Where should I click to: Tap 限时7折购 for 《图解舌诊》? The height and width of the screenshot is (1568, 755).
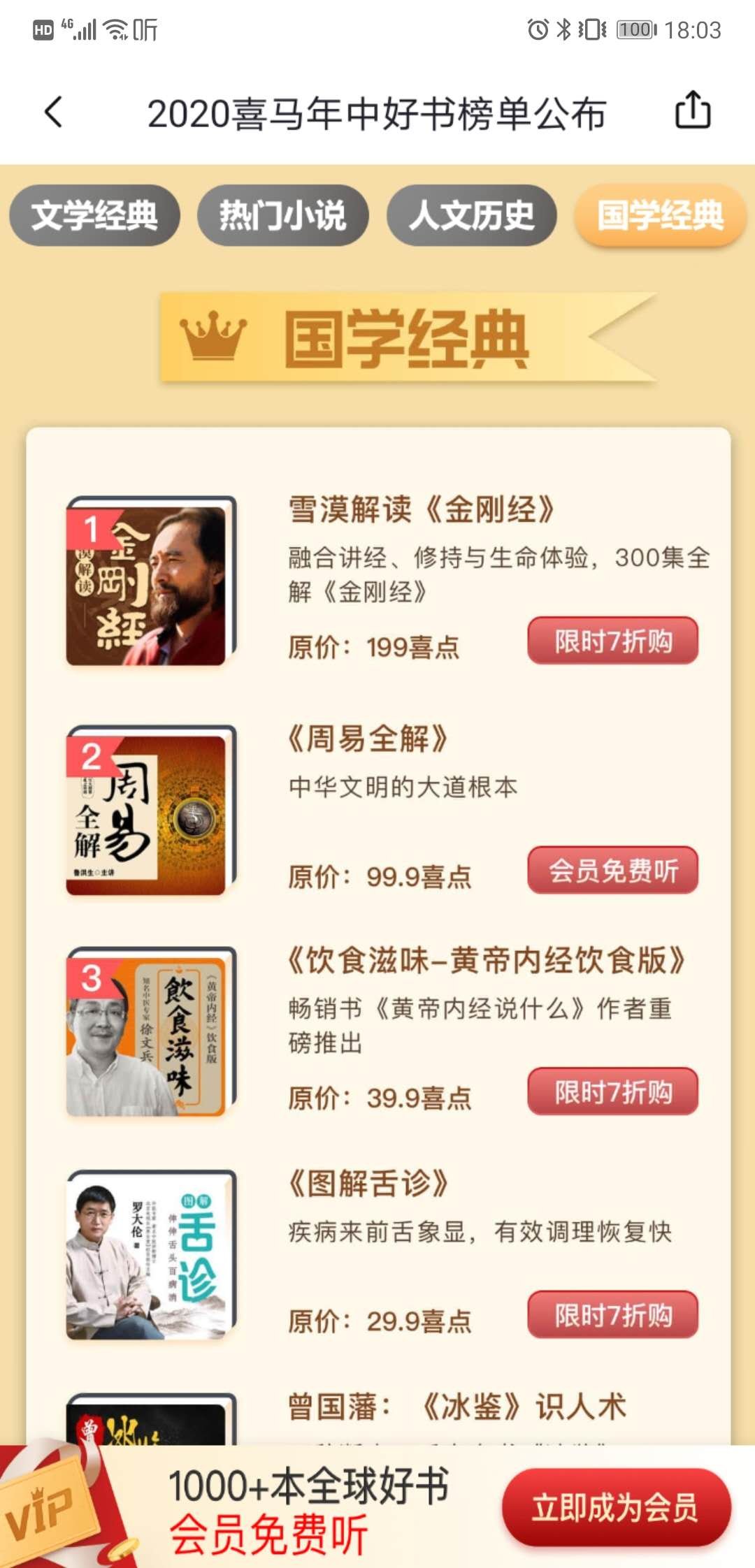pyautogui.click(x=612, y=1314)
